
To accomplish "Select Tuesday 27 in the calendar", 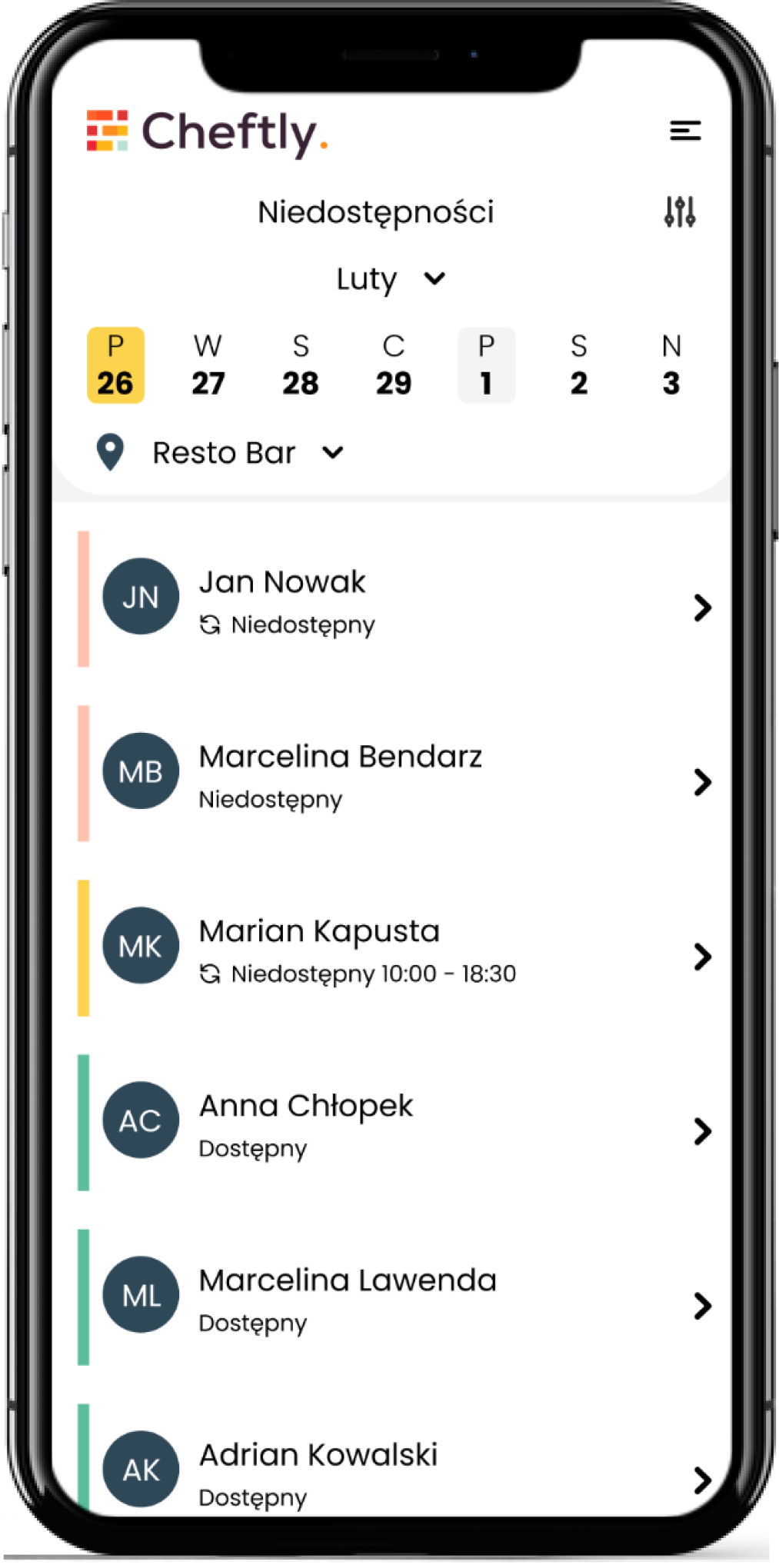I will (x=208, y=365).
